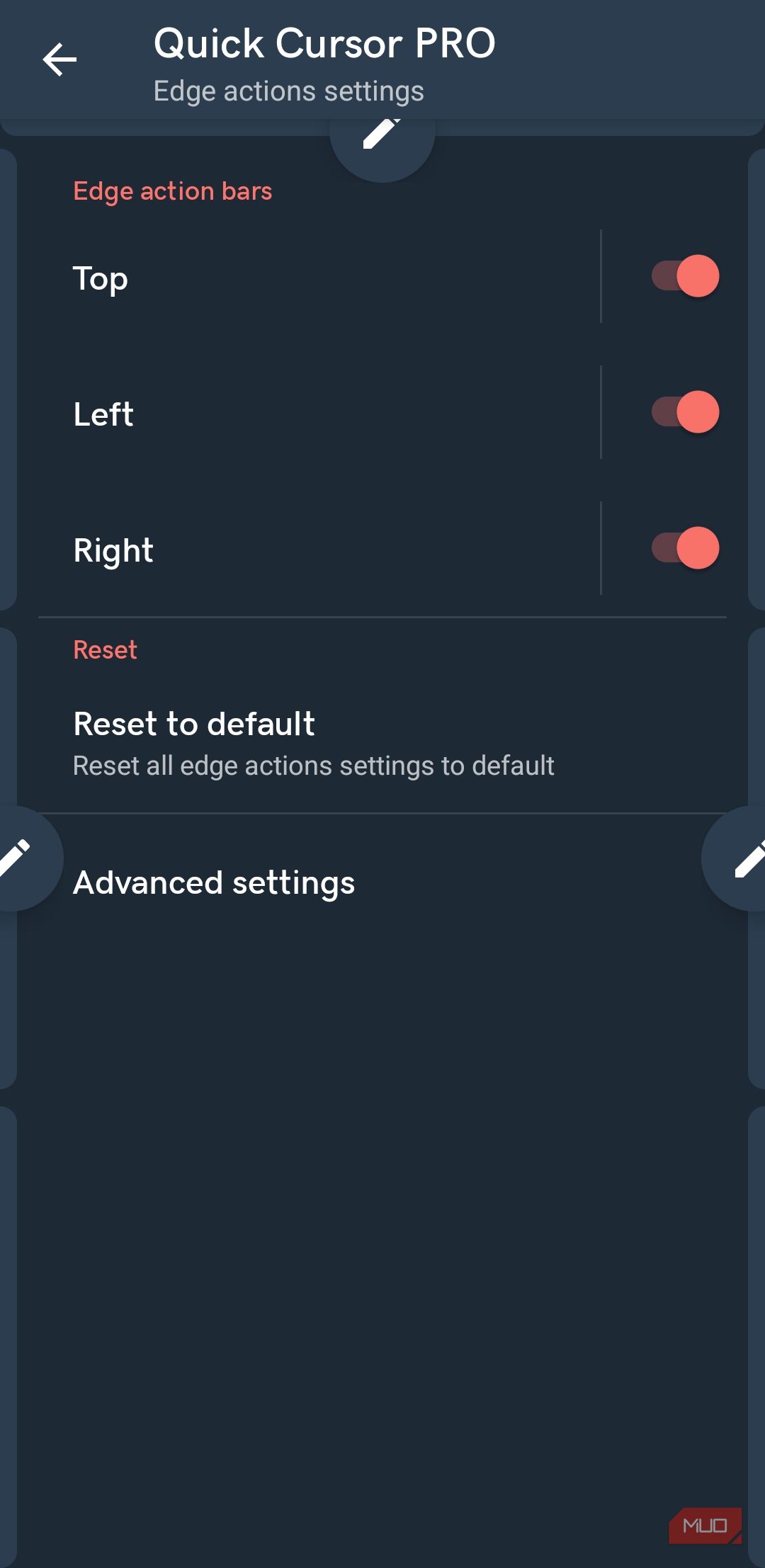Tap the top edge pencil edit button

pyautogui.click(x=382, y=133)
